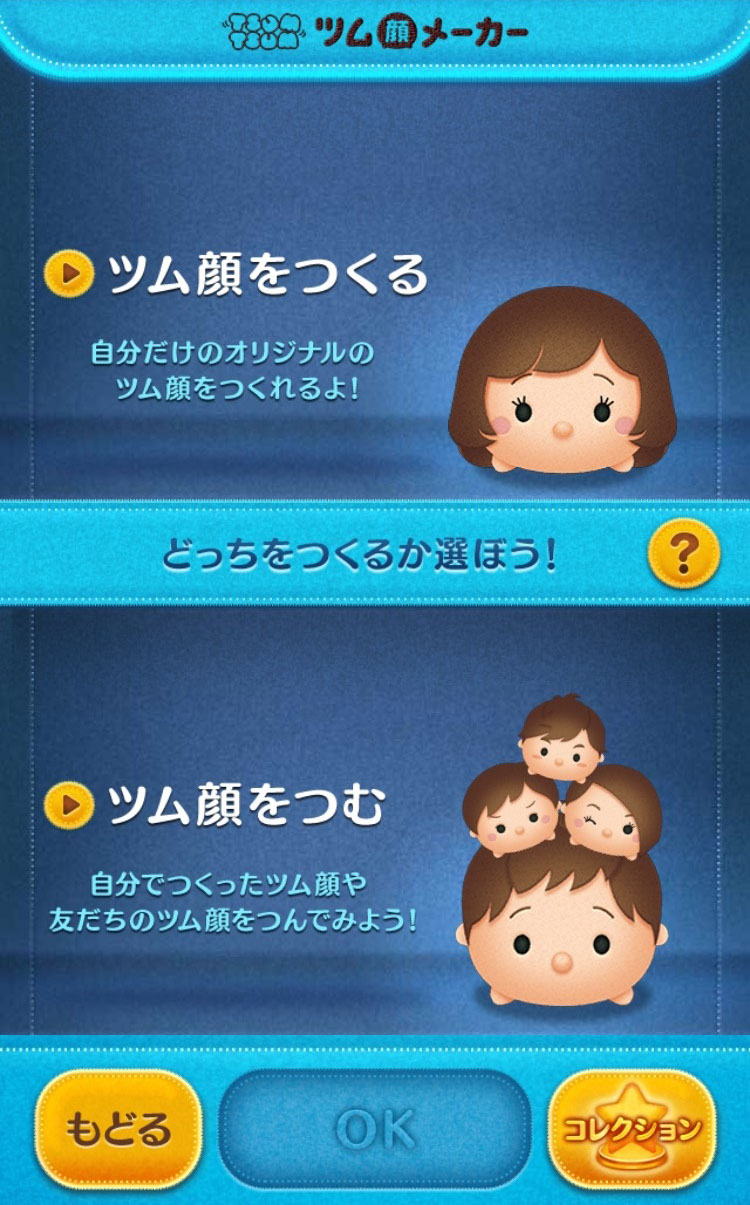This screenshot has width=750, height=1205.
Task: Choose the ツム顔をつむ option
Action: coord(218,805)
